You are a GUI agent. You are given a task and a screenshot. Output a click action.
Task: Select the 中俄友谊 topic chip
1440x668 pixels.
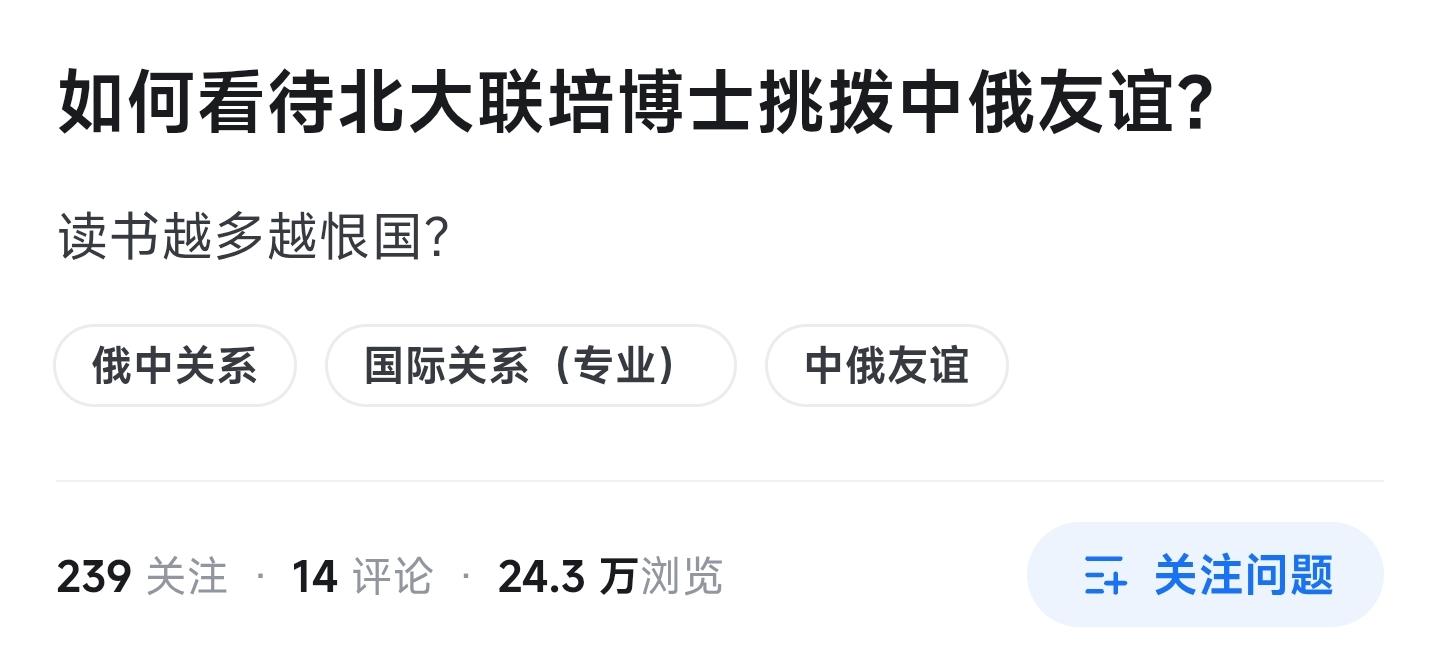click(886, 366)
